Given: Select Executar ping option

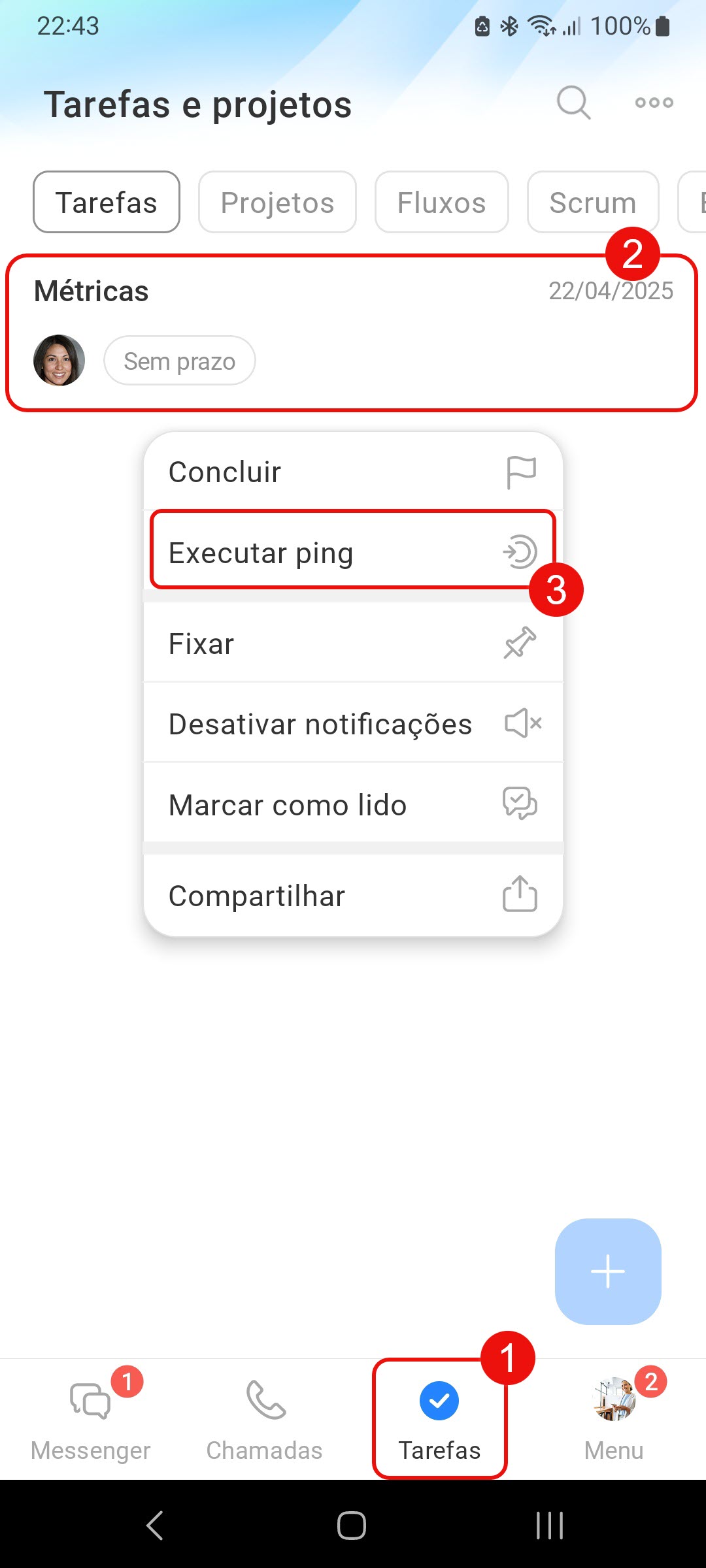Looking at the screenshot, I should pos(353,553).
